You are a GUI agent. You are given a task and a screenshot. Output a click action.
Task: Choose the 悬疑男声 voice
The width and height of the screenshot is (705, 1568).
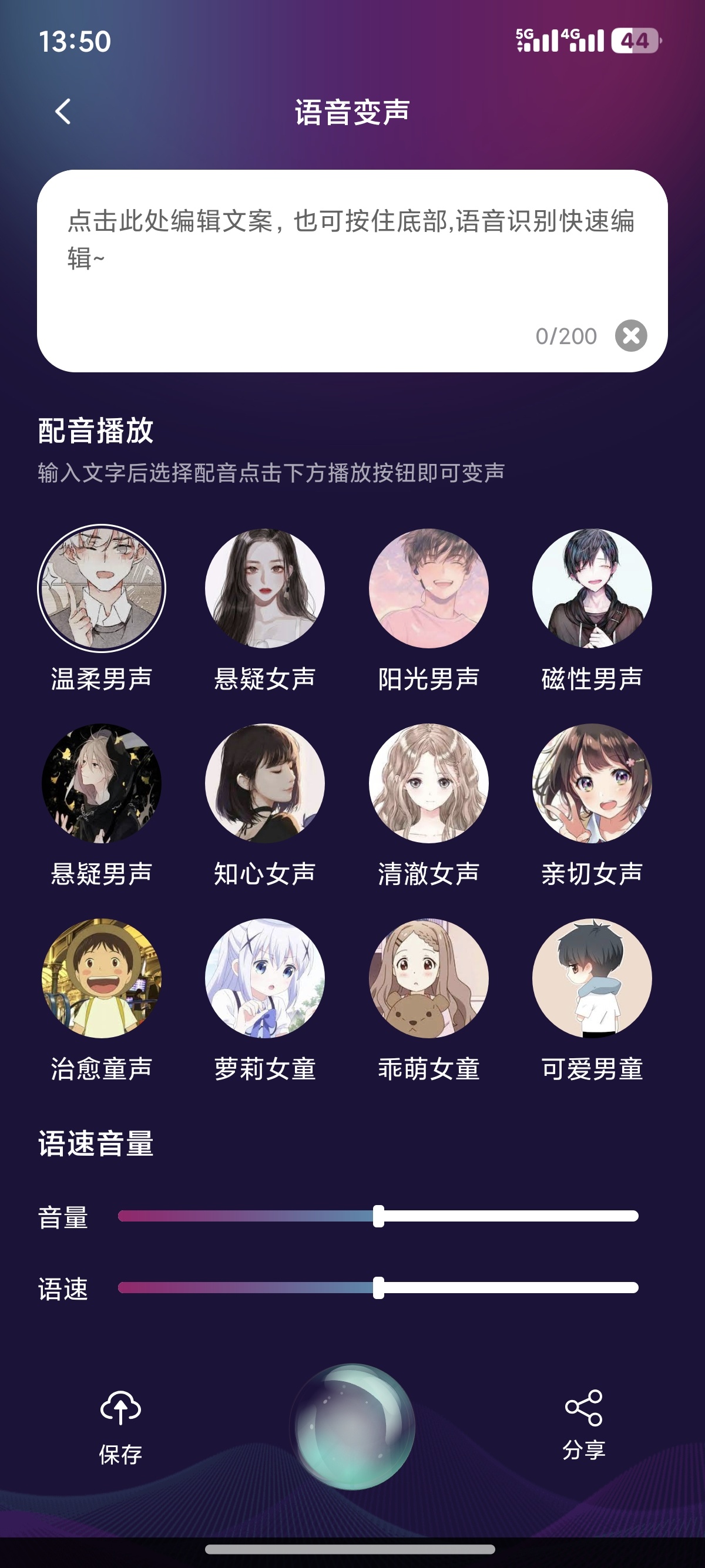pyautogui.click(x=102, y=783)
